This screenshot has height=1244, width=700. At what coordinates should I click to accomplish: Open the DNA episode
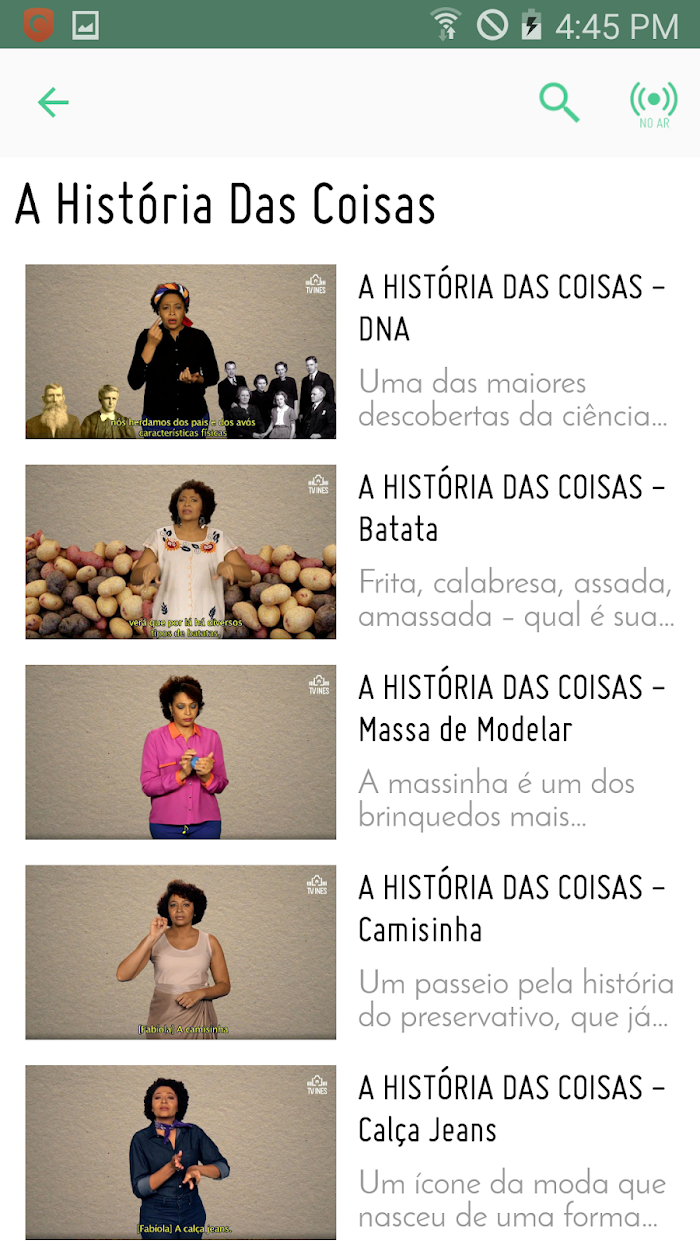(x=350, y=352)
